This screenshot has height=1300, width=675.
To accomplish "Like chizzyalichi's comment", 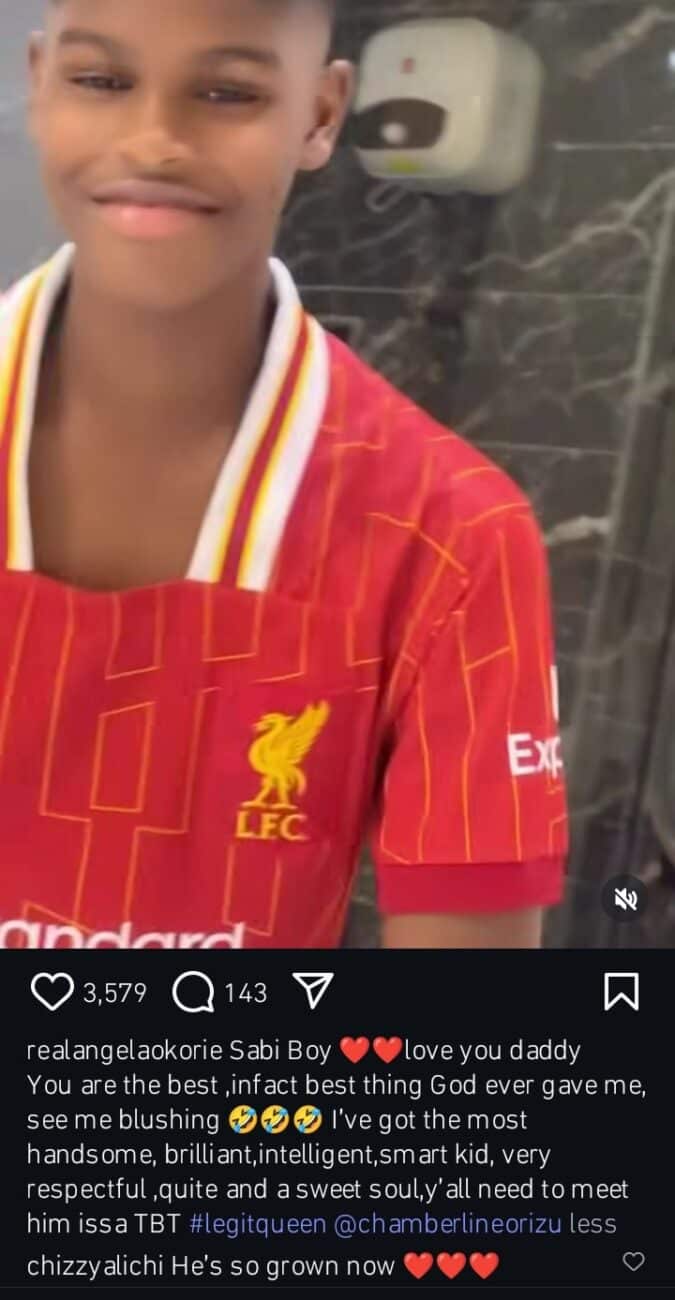I will pyautogui.click(x=633, y=1261).
